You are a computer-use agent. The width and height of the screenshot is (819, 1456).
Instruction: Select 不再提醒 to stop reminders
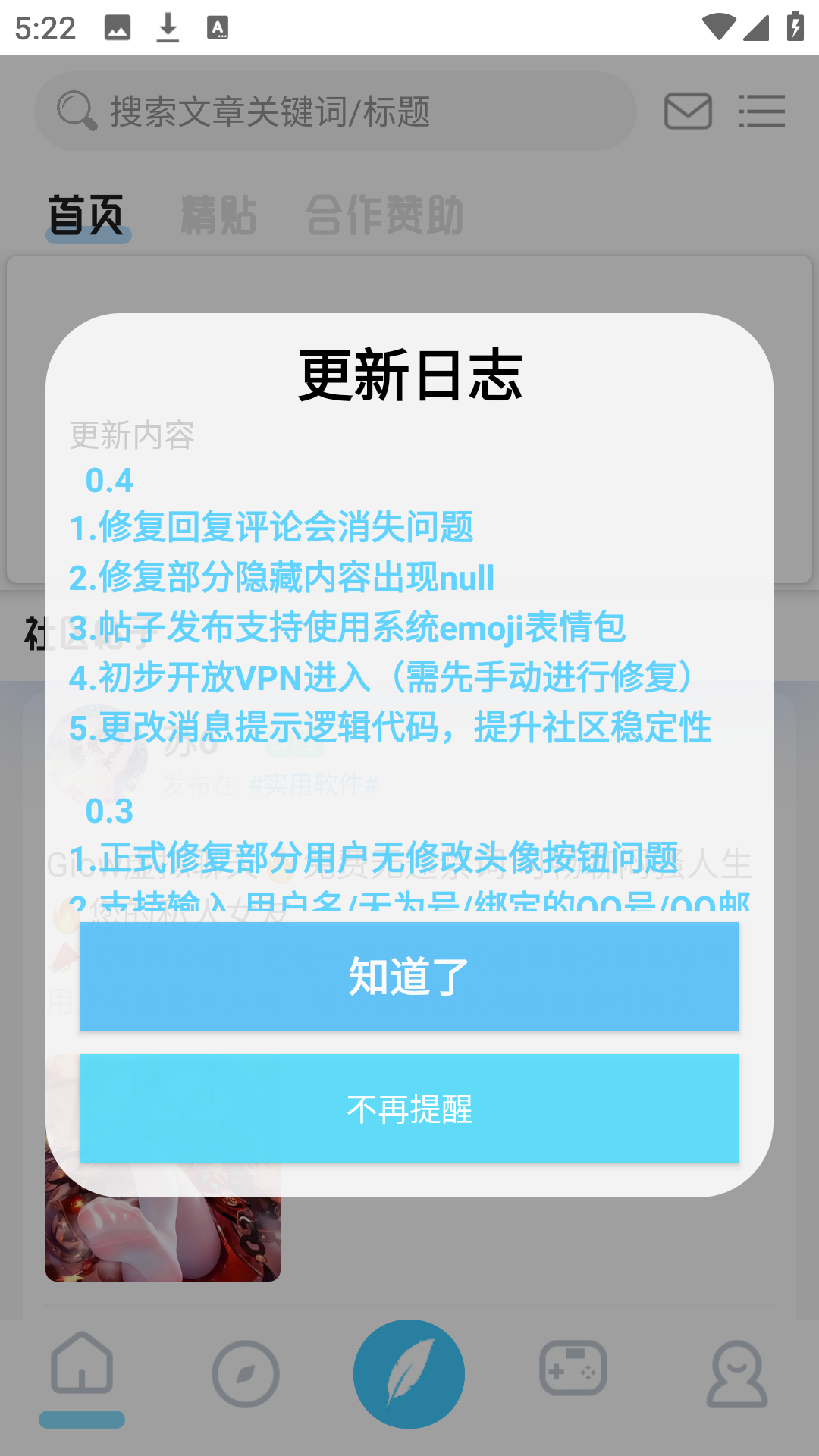coord(409,1109)
